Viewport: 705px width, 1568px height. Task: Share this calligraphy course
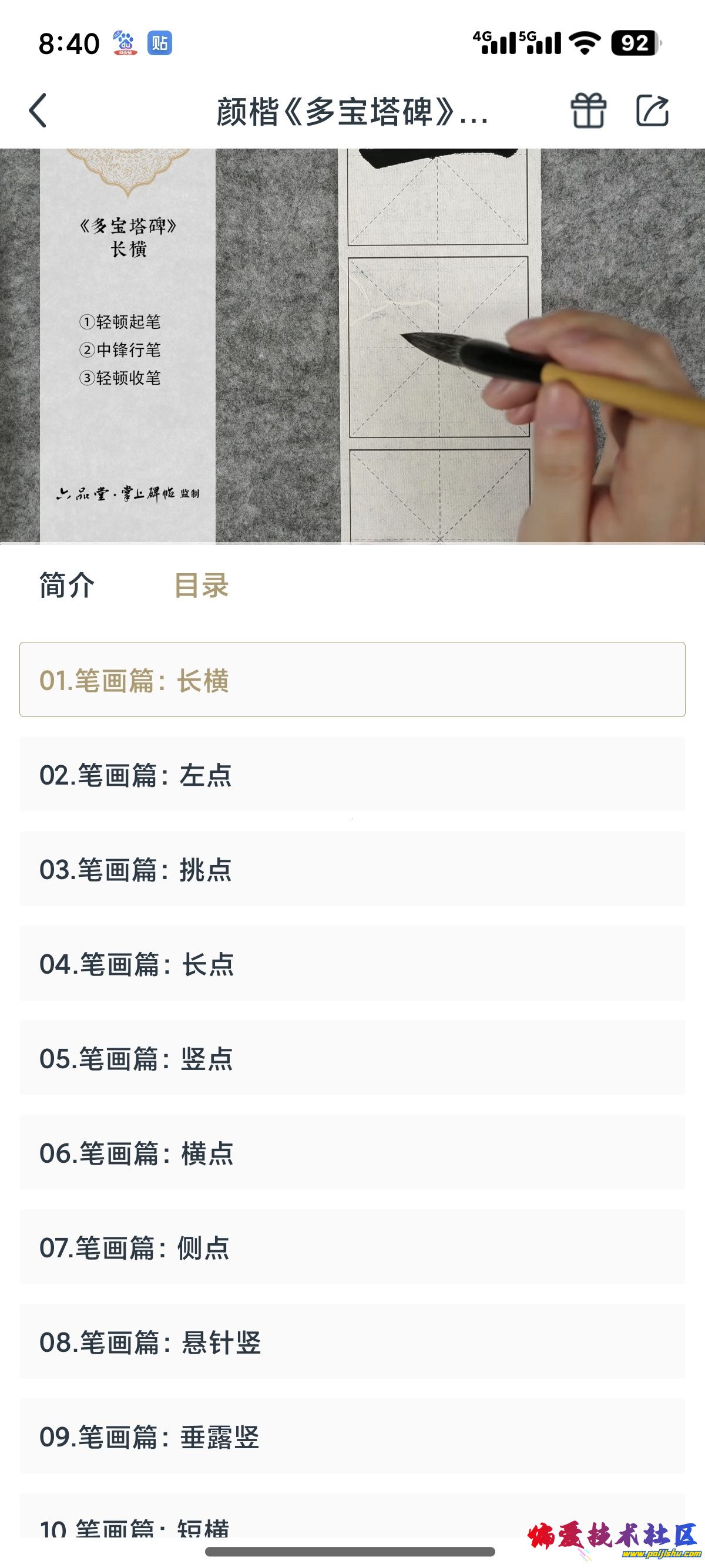pos(652,111)
